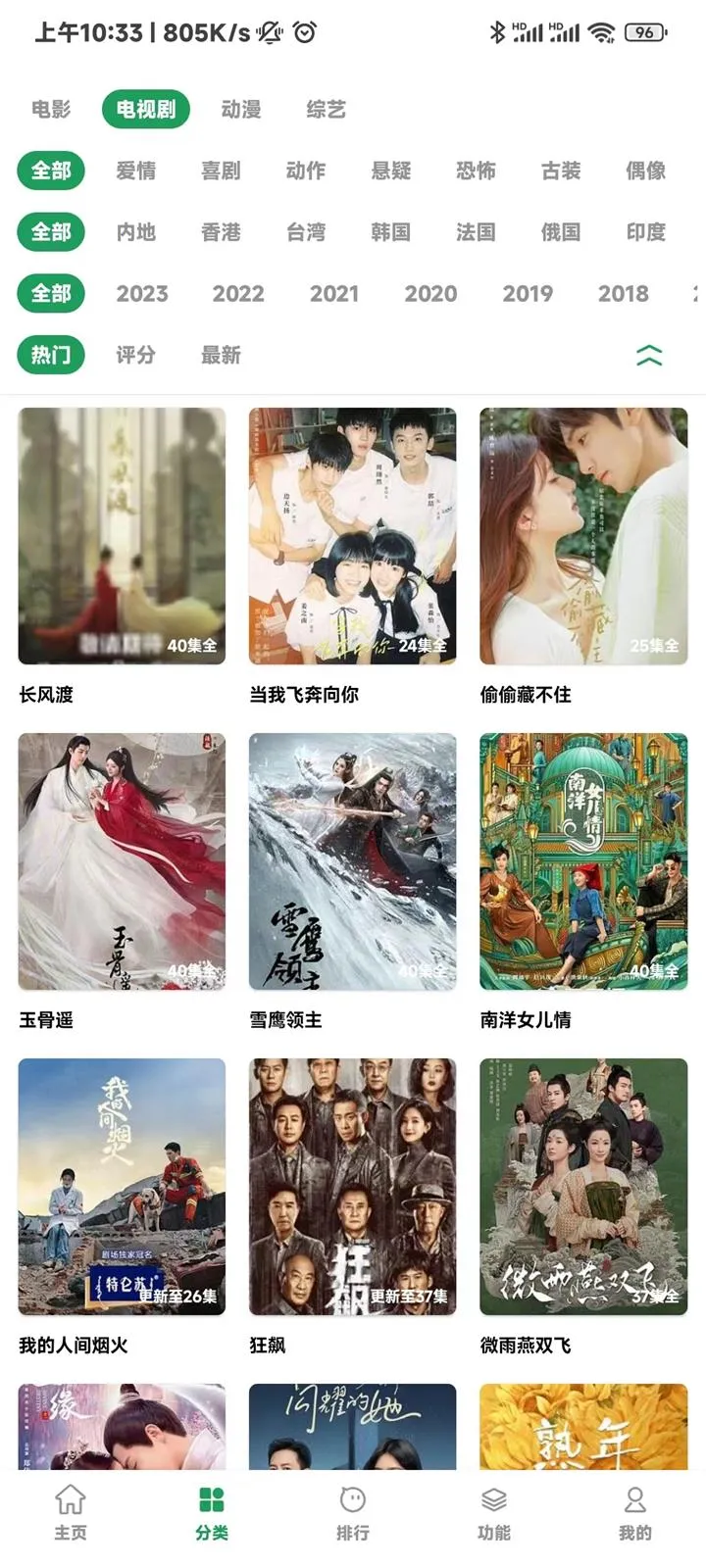The width and height of the screenshot is (706, 1568).
Task: Sort results by 评分
Action: [136, 355]
